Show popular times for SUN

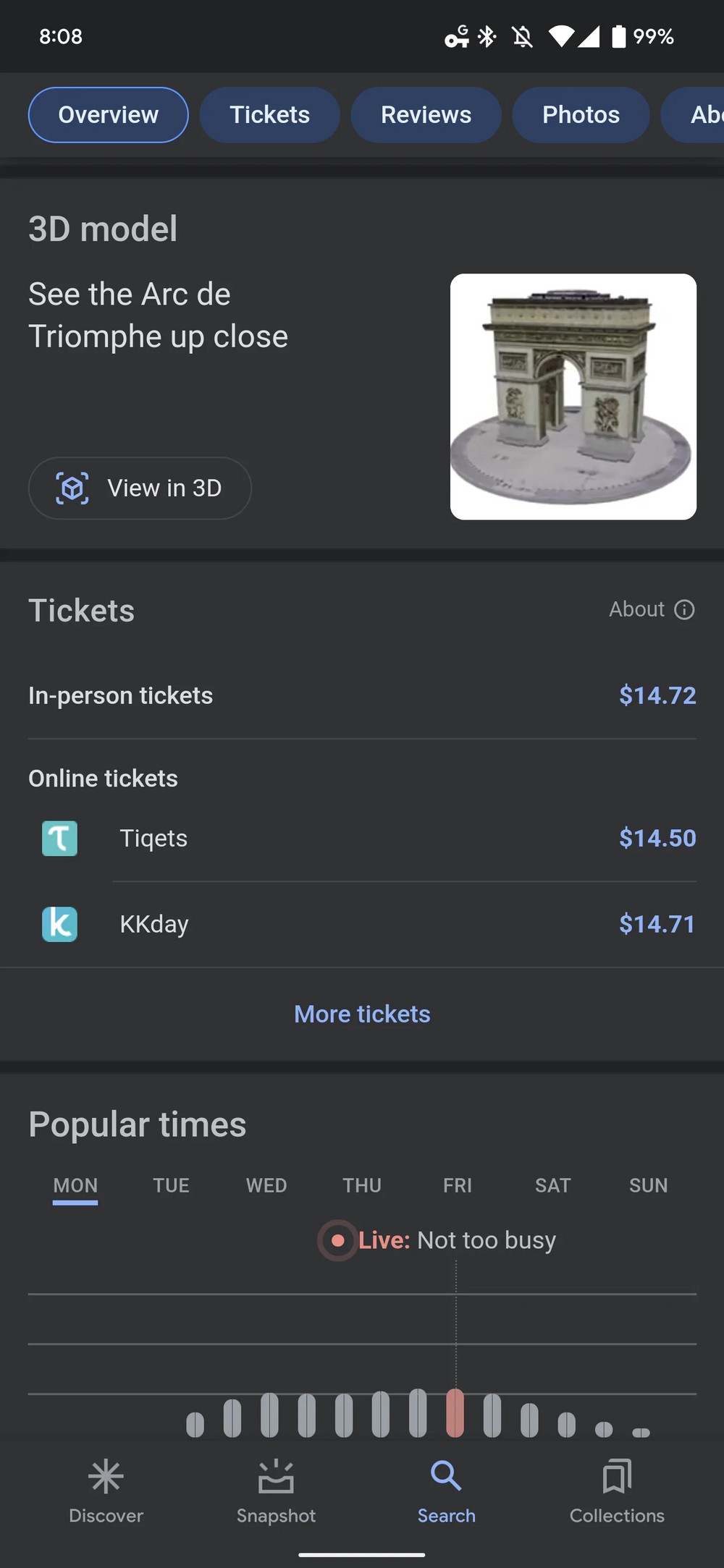click(x=649, y=1186)
